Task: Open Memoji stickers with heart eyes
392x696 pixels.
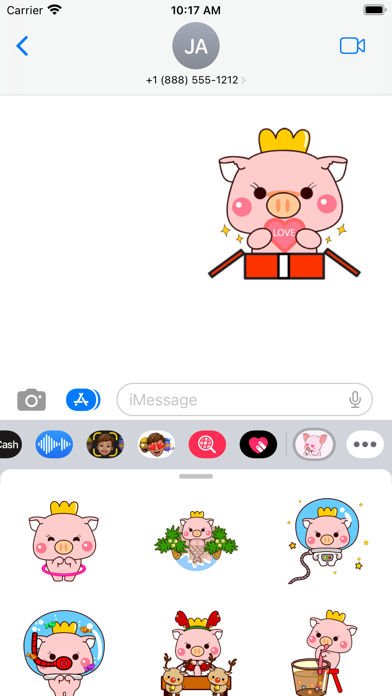Action: (156, 444)
